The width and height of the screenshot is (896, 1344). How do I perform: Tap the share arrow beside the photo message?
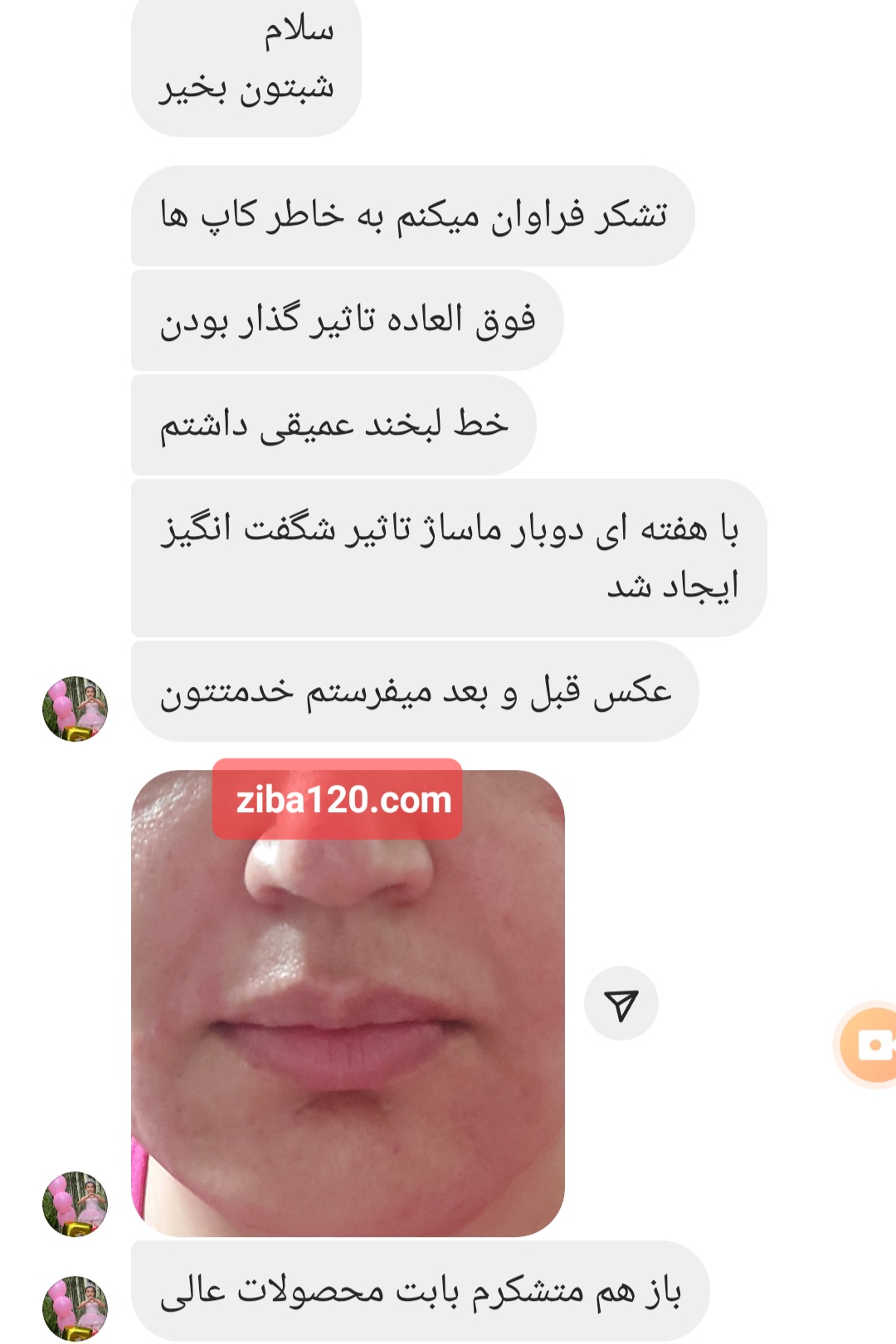click(x=621, y=1003)
